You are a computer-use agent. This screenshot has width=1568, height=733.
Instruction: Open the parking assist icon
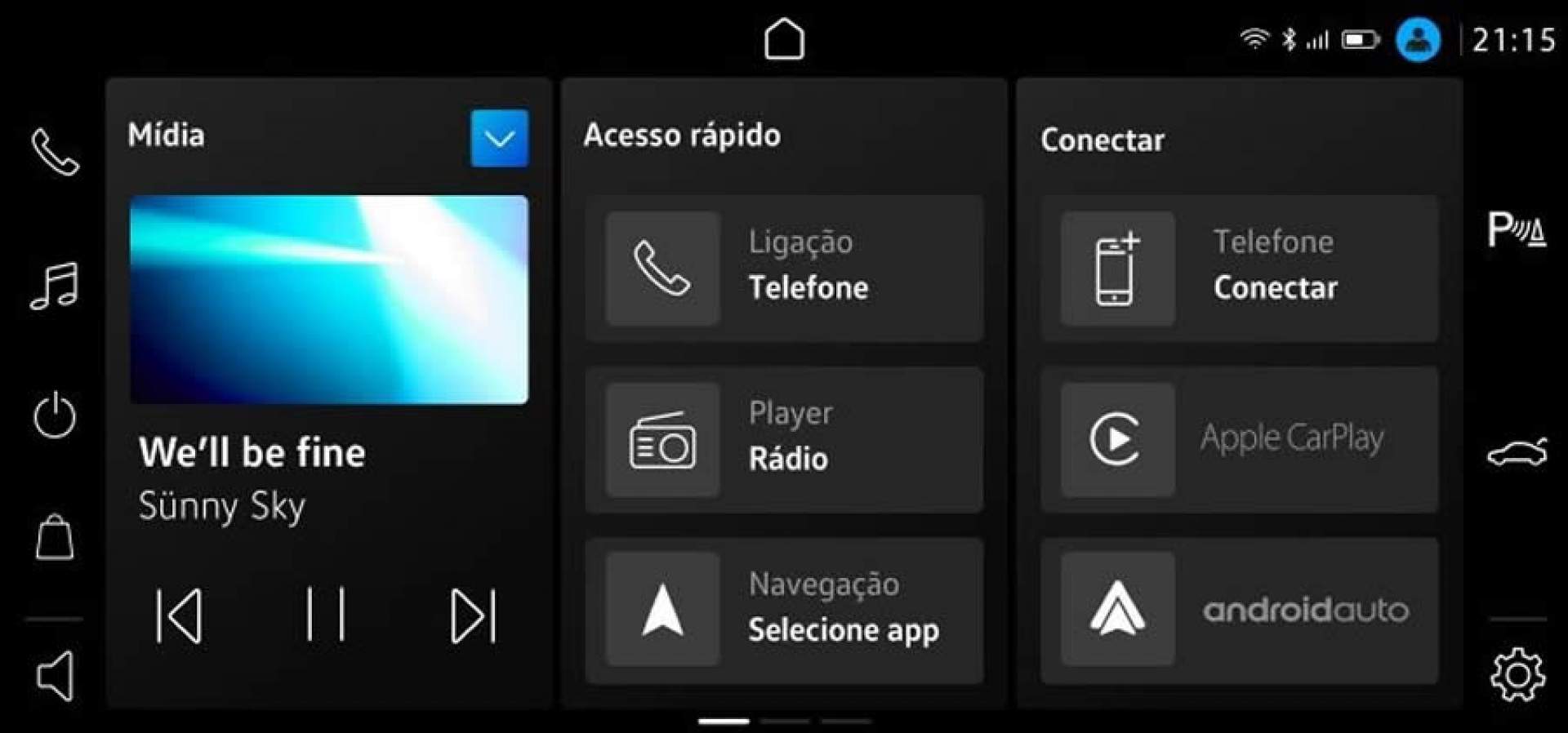coord(1517,229)
